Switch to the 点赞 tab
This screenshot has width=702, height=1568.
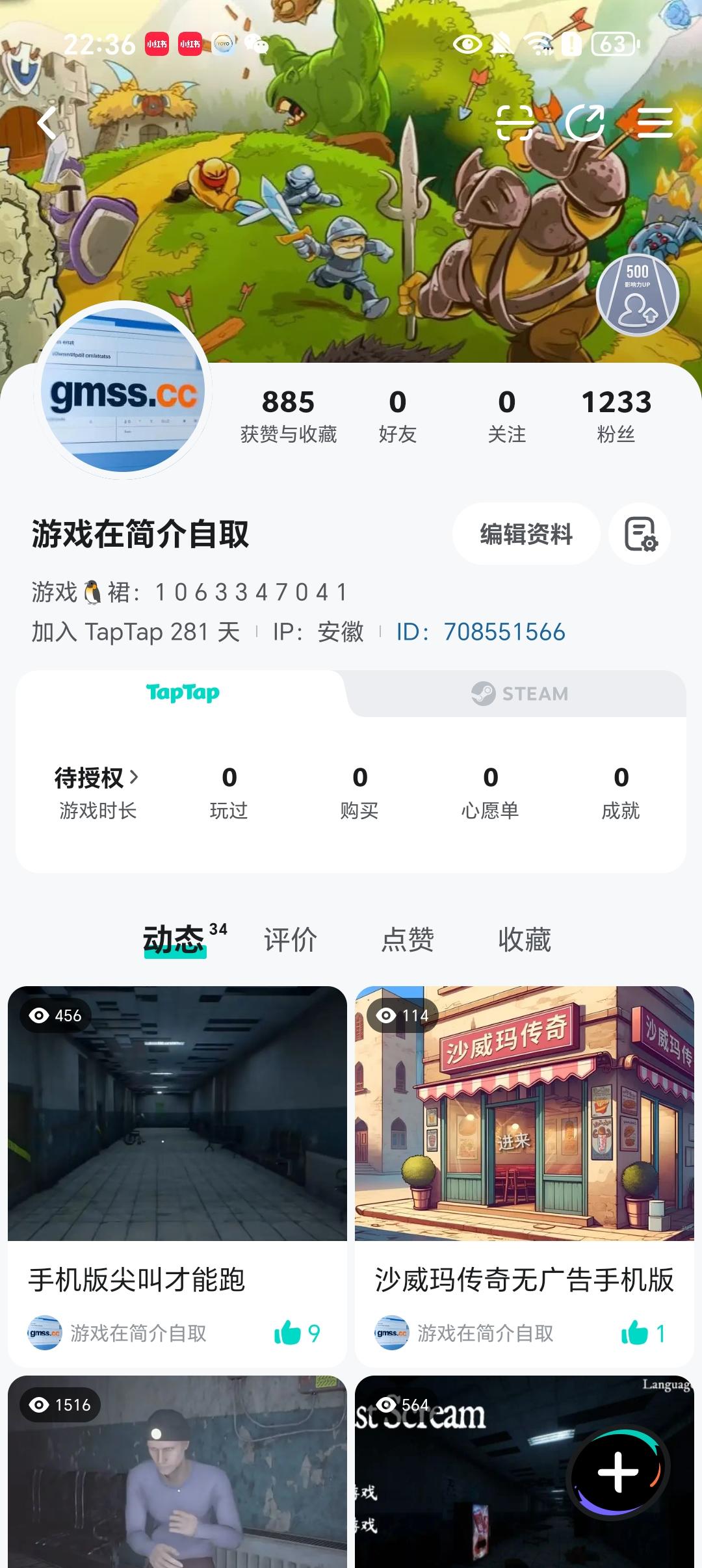click(408, 940)
